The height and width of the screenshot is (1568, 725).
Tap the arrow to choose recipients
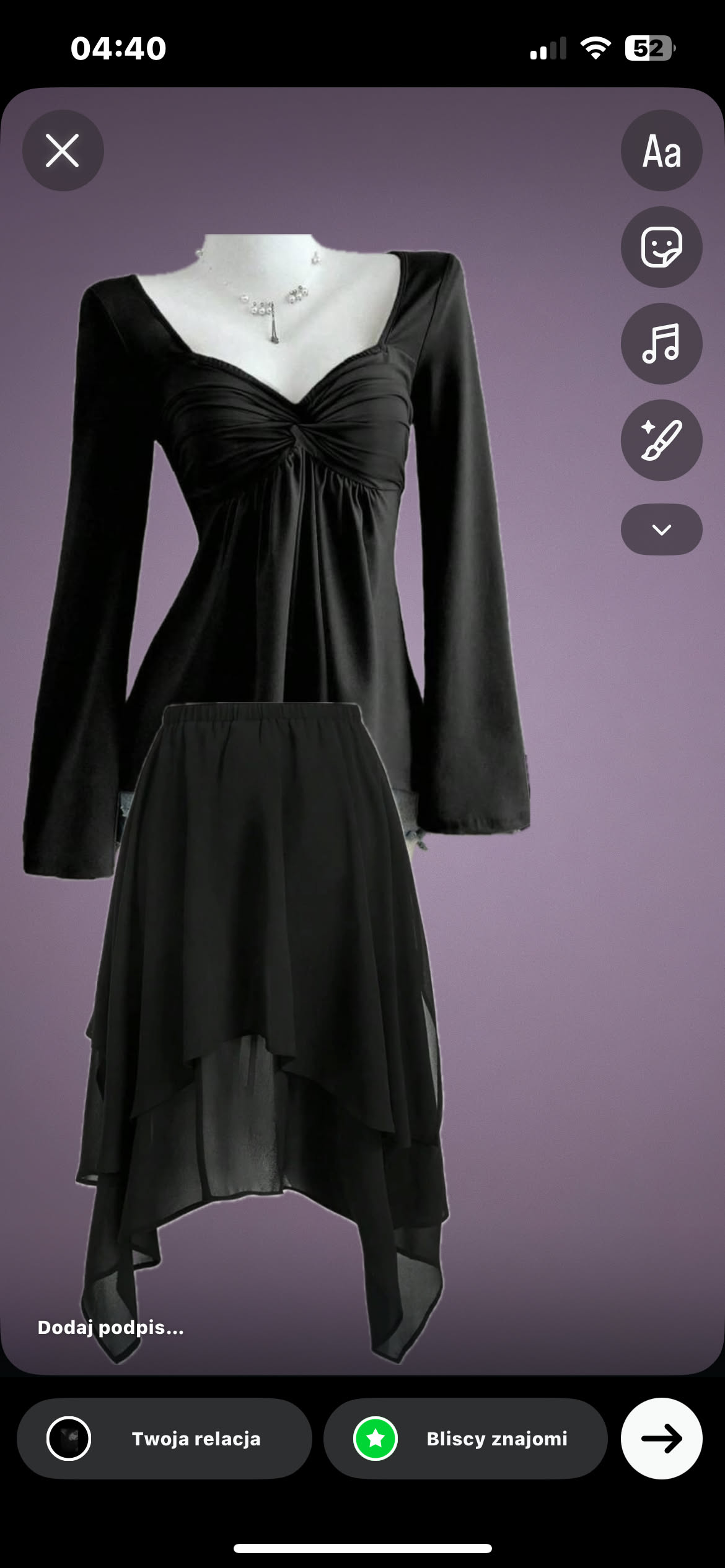[x=661, y=1439]
